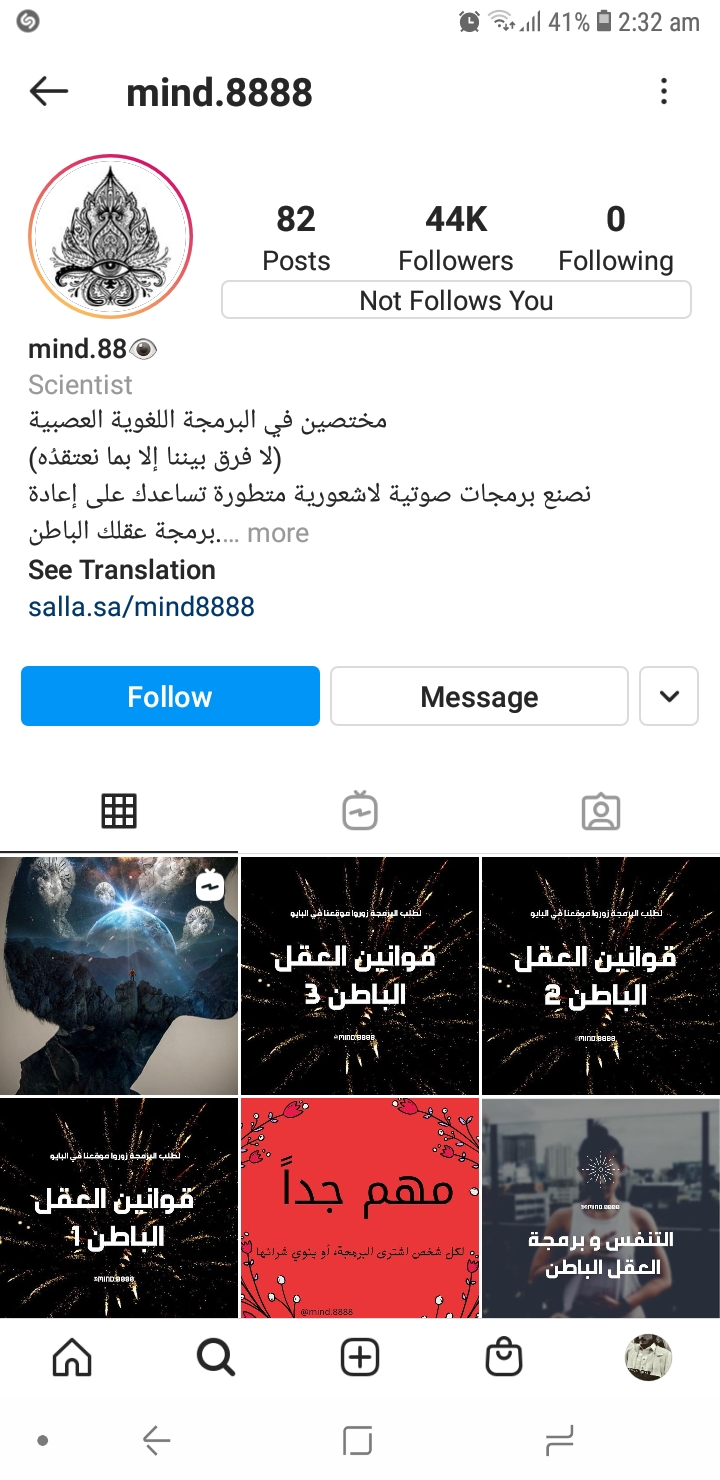Screen dimensions: 720x1480
Task: Open the 44K Followers list
Action: [x=456, y=239]
